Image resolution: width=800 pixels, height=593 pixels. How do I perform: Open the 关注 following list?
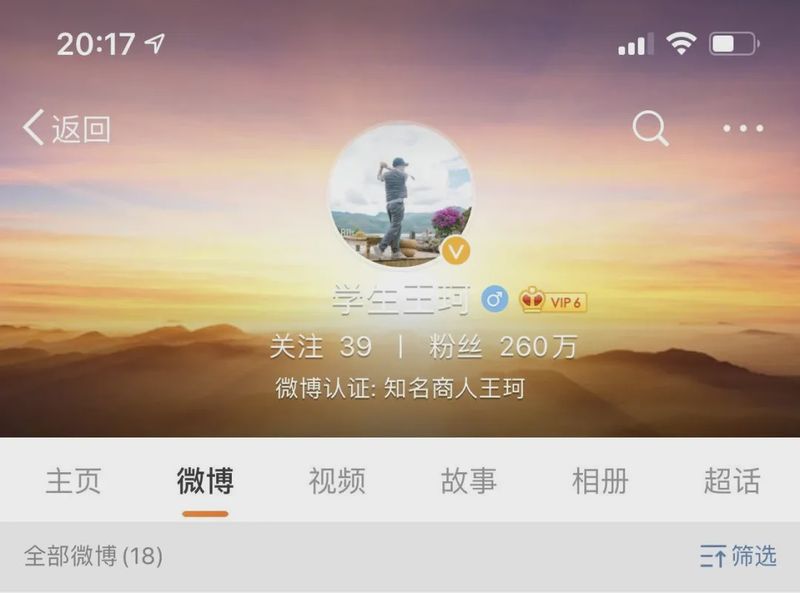pyautogui.click(x=320, y=347)
